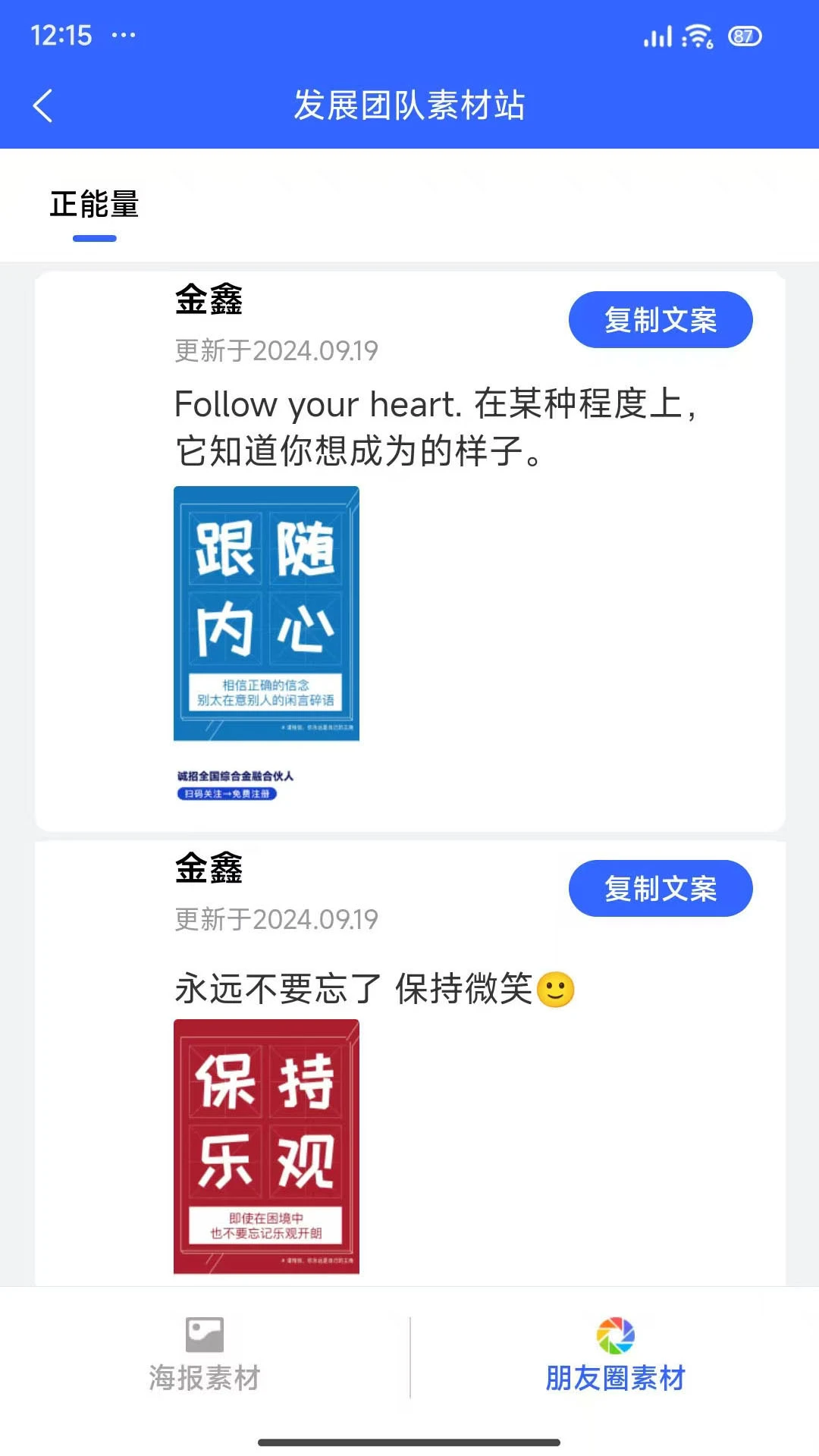Tap the cellular signal bars icon
This screenshot has width=819, height=1456.
[x=657, y=35]
